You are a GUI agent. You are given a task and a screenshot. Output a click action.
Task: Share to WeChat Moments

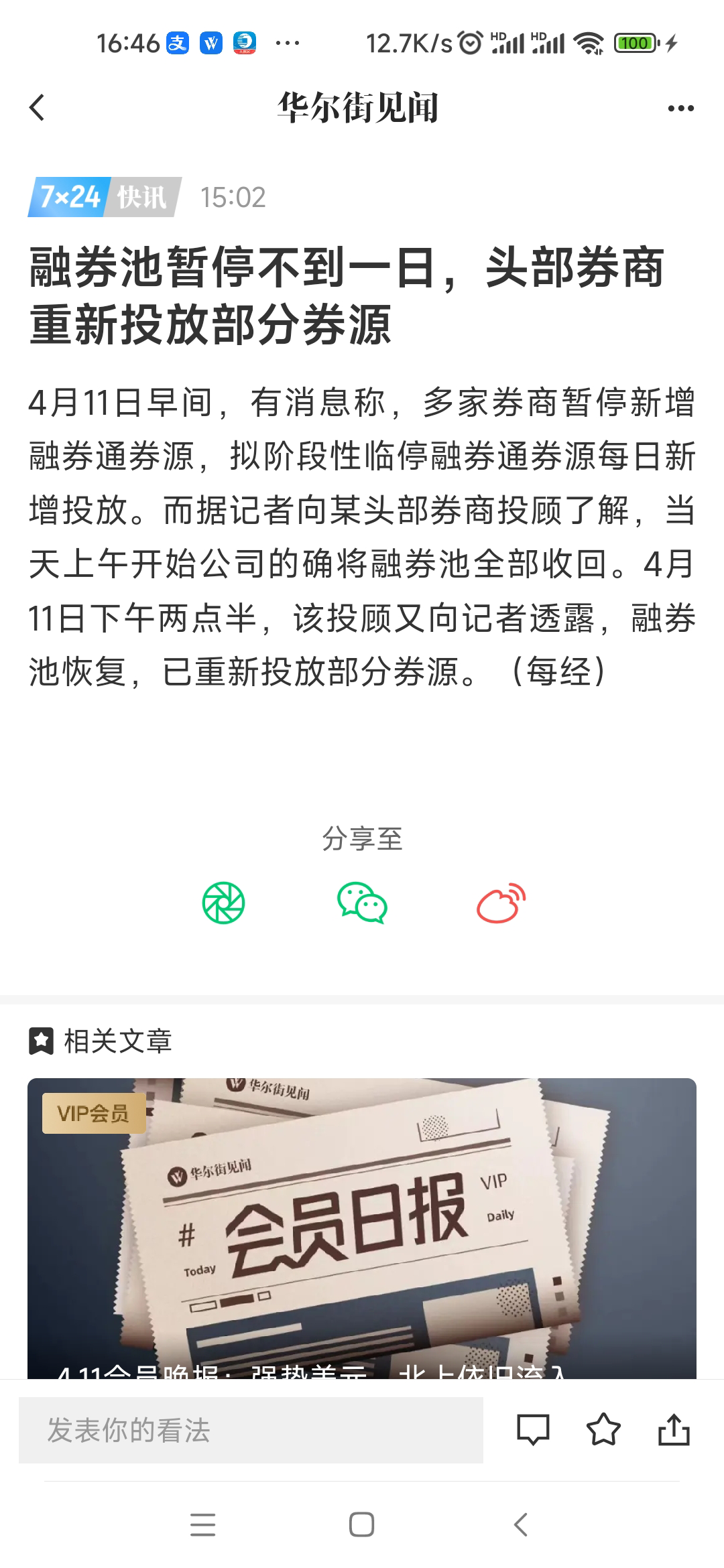(x=223, y=903)
